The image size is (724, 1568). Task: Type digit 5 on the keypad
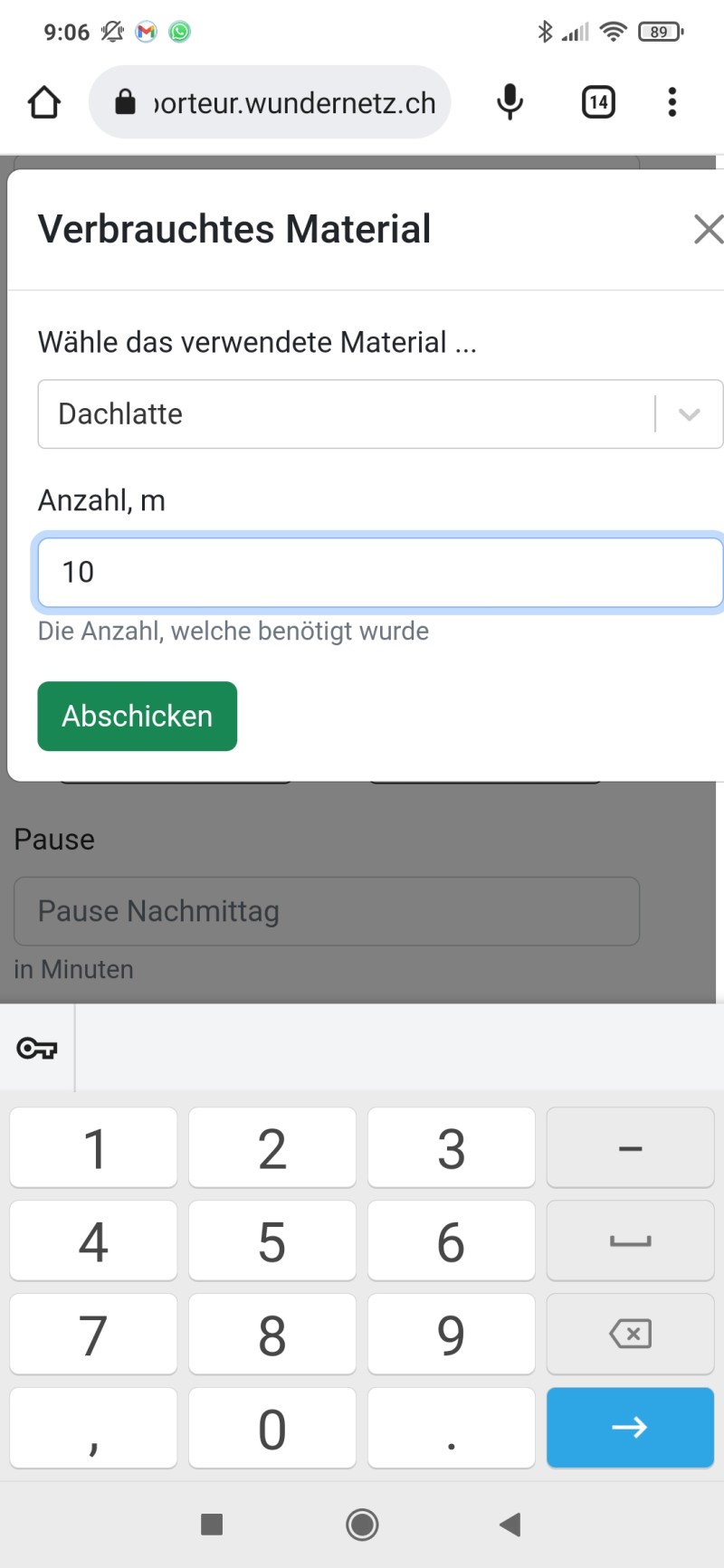(x=271, y=1241)
